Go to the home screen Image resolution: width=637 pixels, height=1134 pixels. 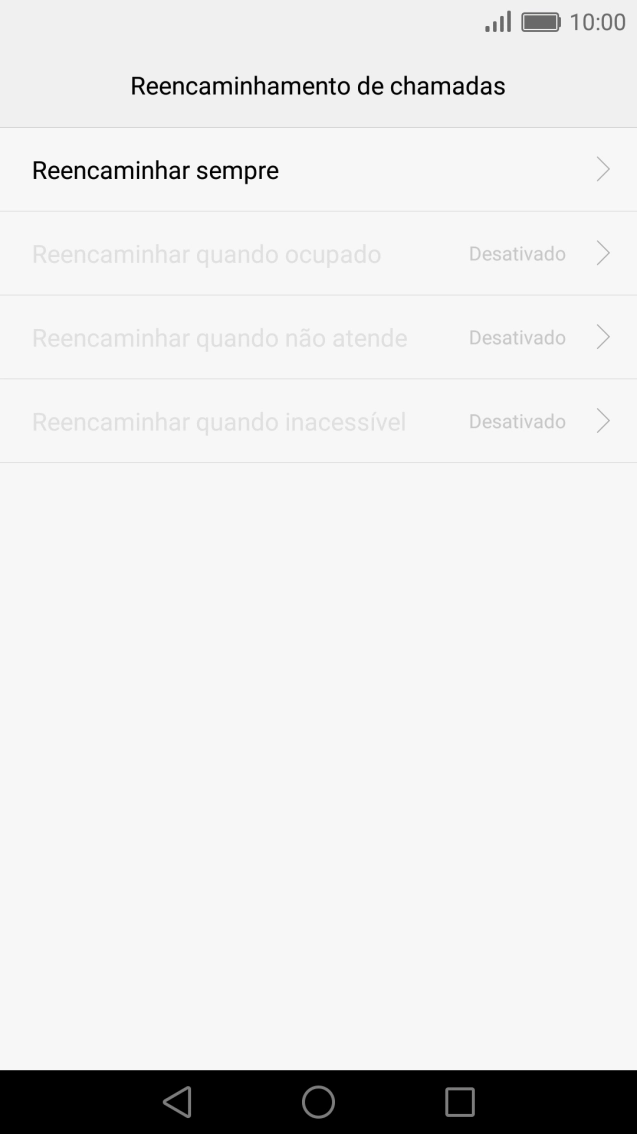(318, 1102)
